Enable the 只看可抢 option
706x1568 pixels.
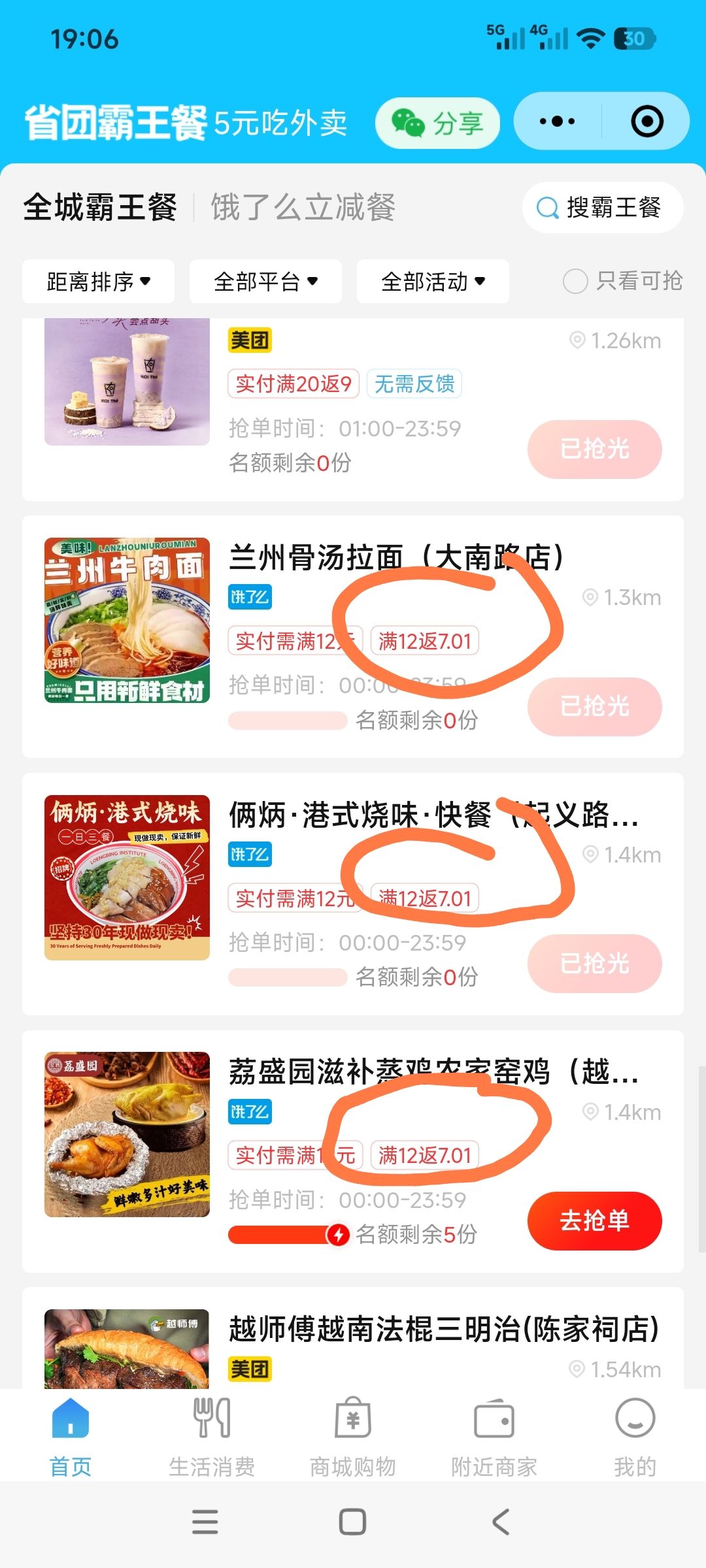point(623,282)
